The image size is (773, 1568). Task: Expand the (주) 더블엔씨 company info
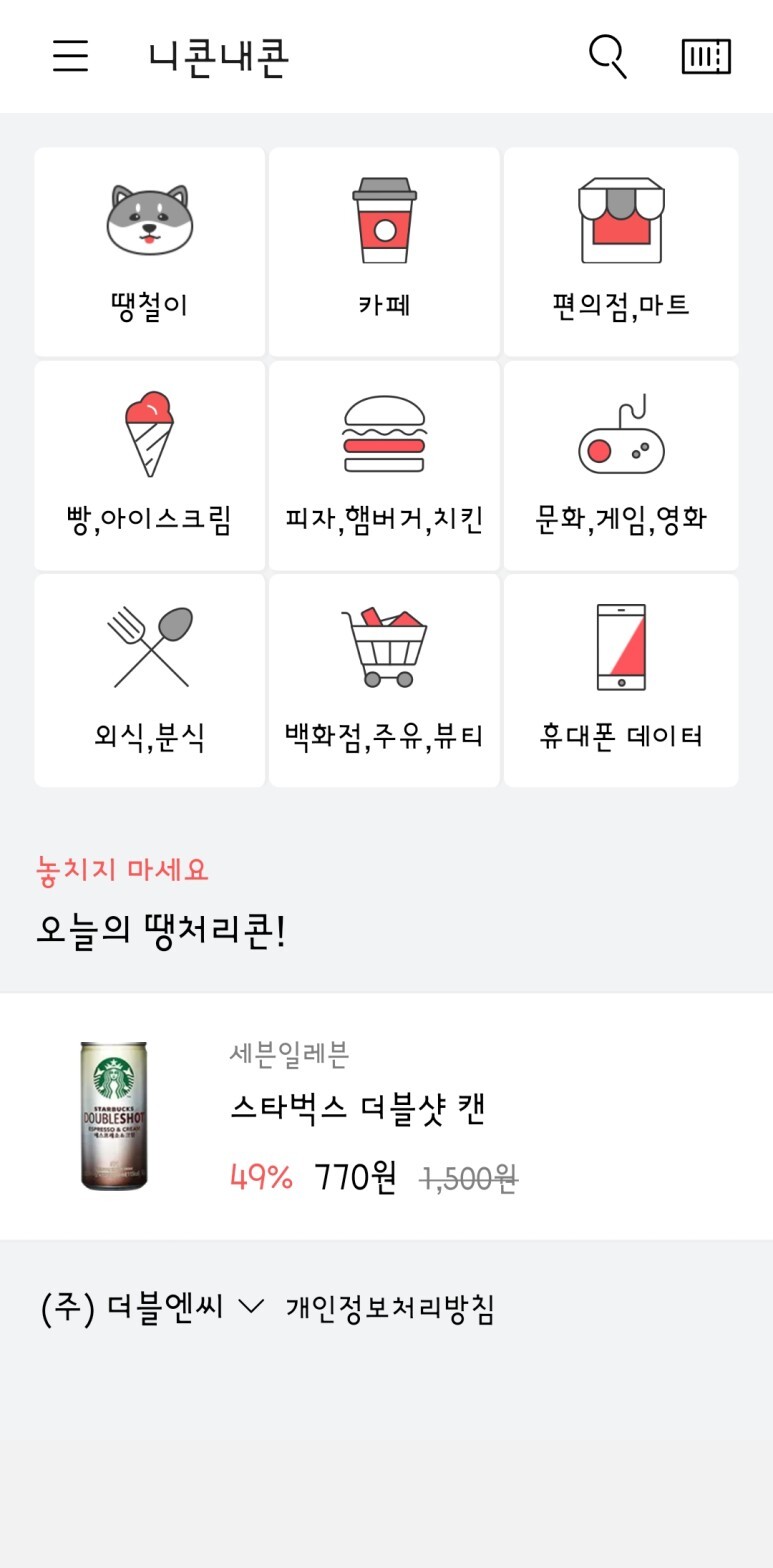point(152,1307)
